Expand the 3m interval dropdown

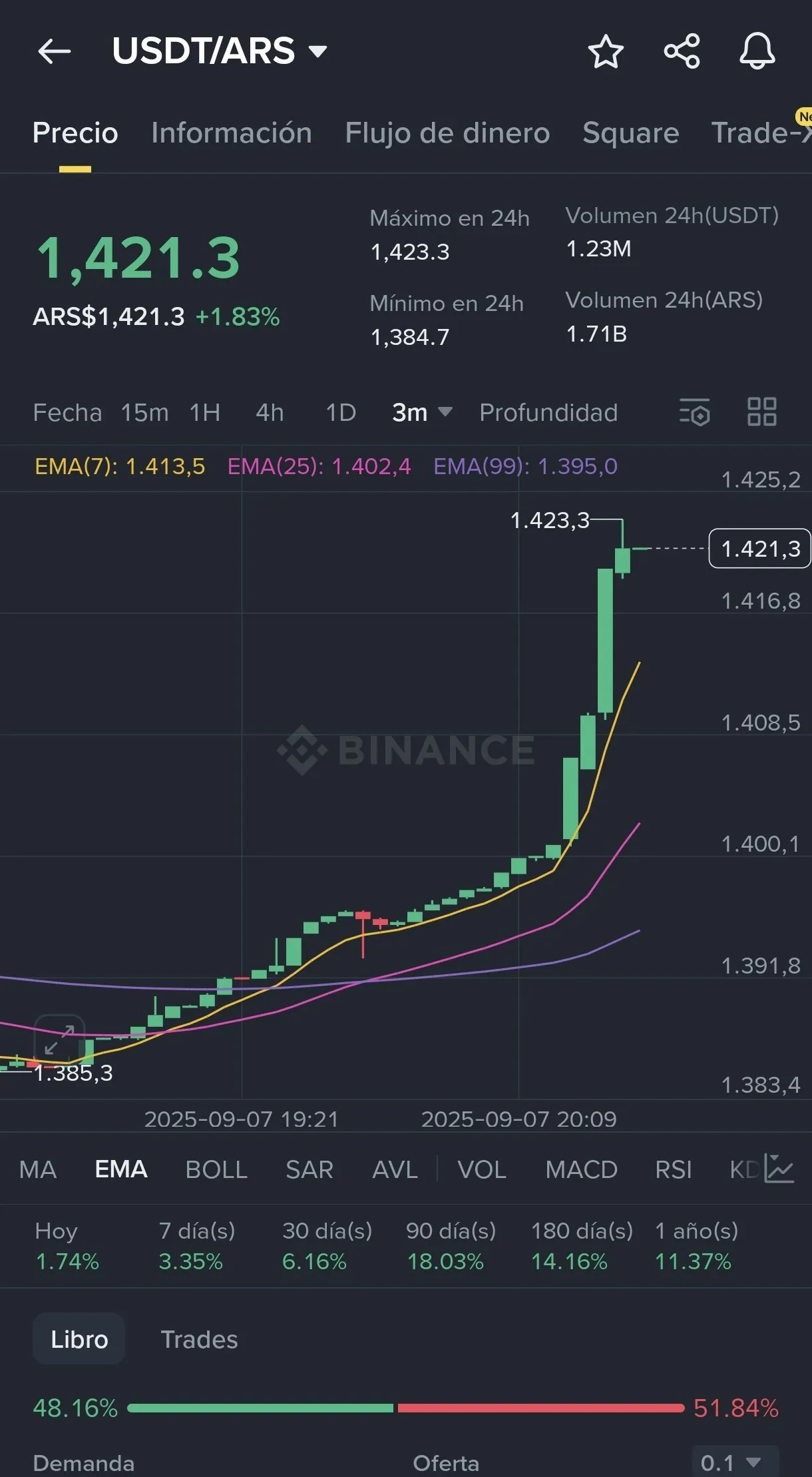[422, 413]
